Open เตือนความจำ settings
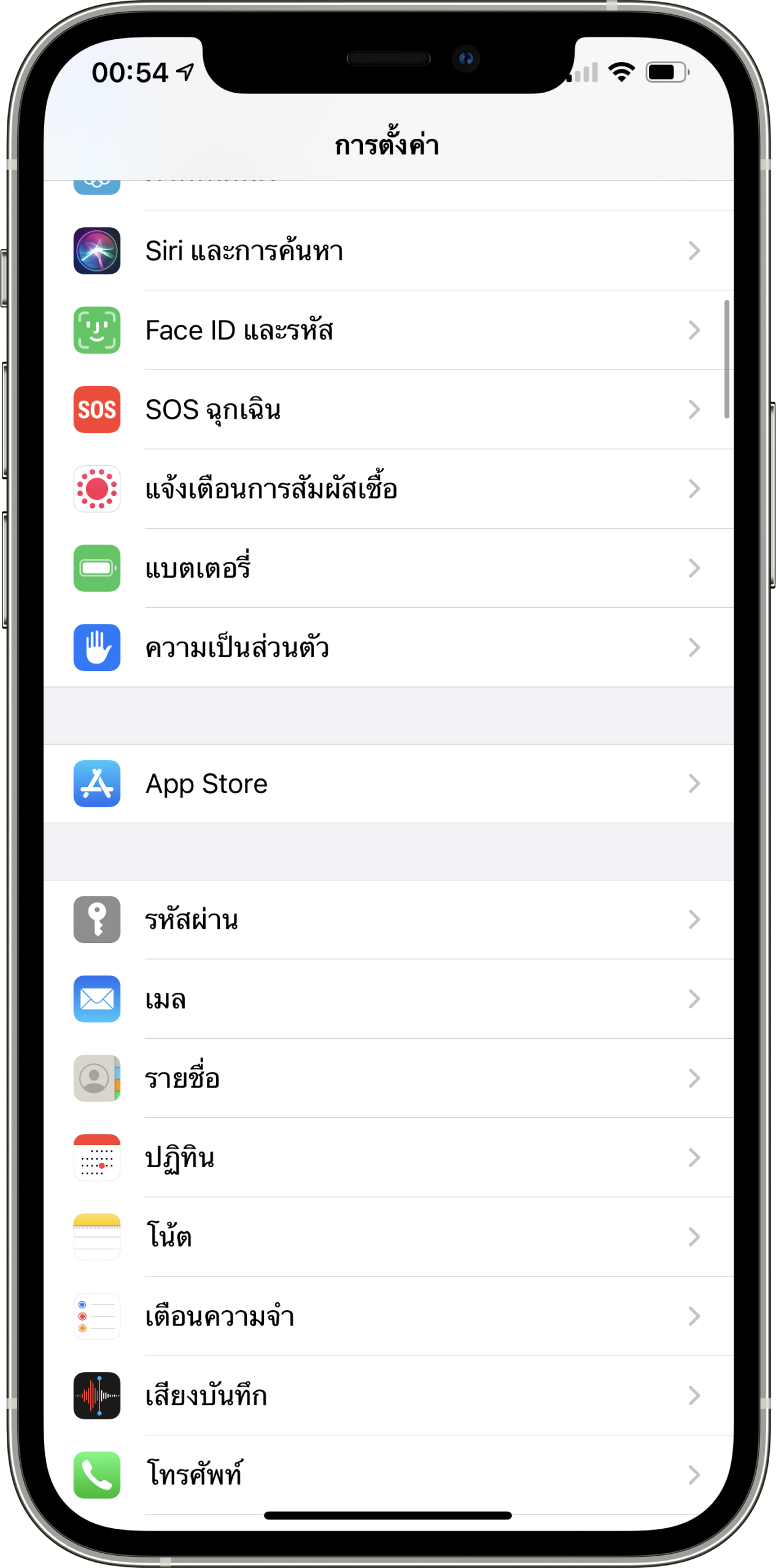The height and width of the screenshot is (1568, 776). [x=388, y=1316]
